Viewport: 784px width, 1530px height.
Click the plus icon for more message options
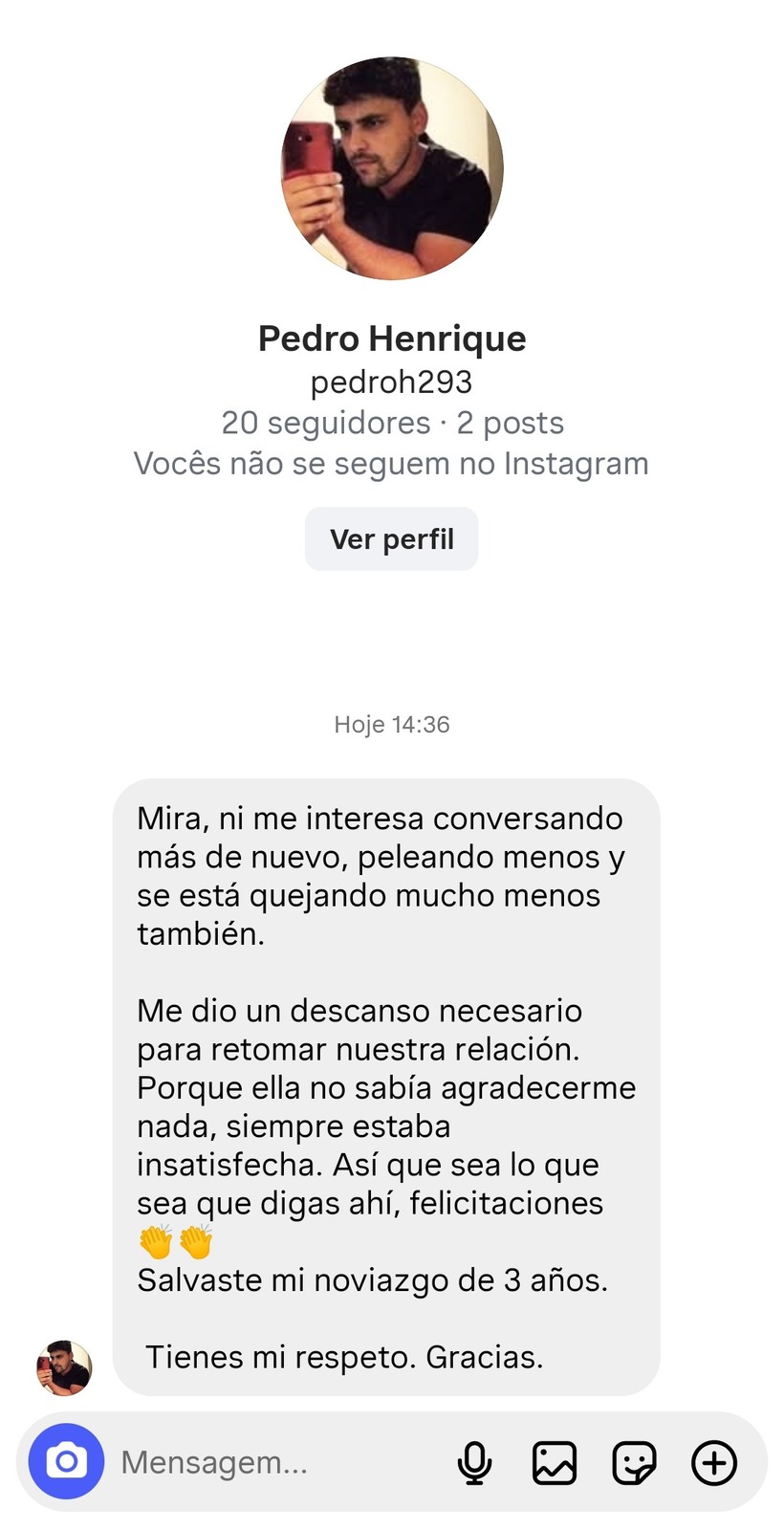[713, 1460]
